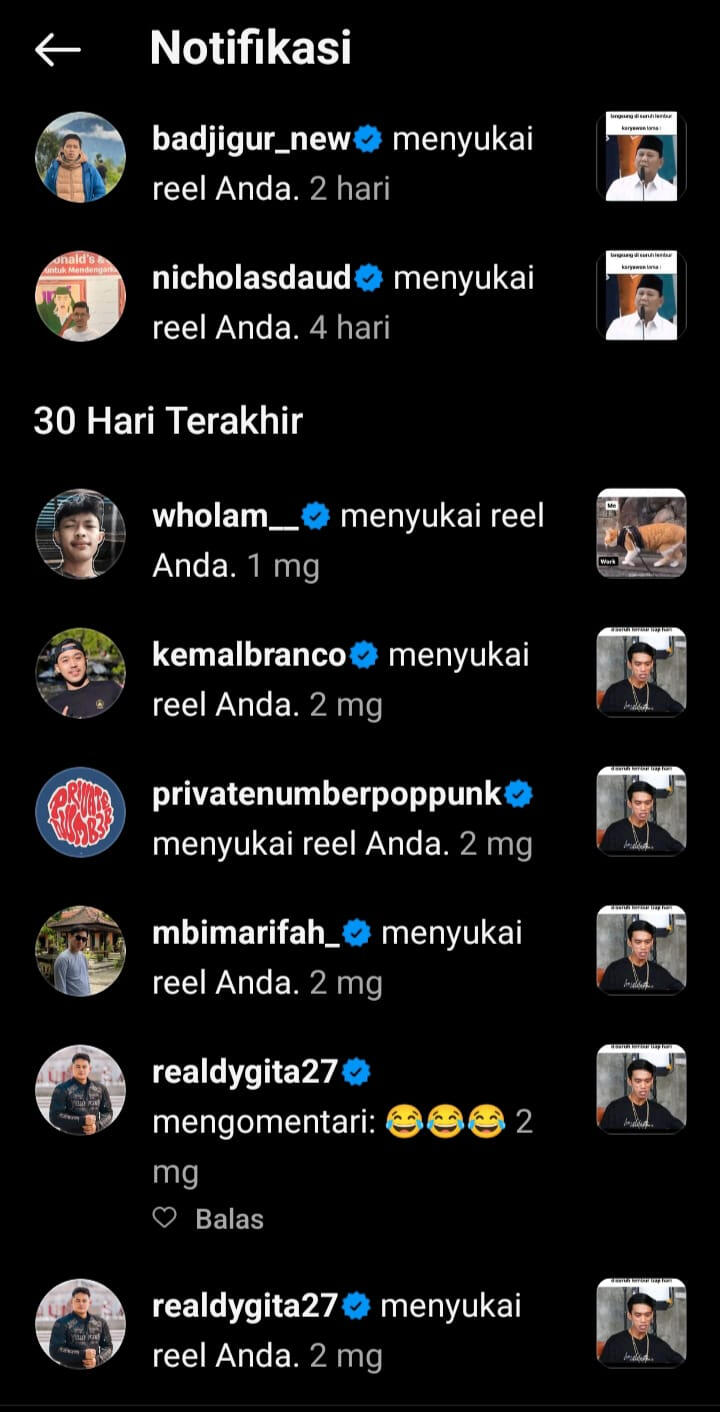View privatenumberpoppunk's profile avatar
This screenshot has height=1412, width=720.
click(80, 811)
